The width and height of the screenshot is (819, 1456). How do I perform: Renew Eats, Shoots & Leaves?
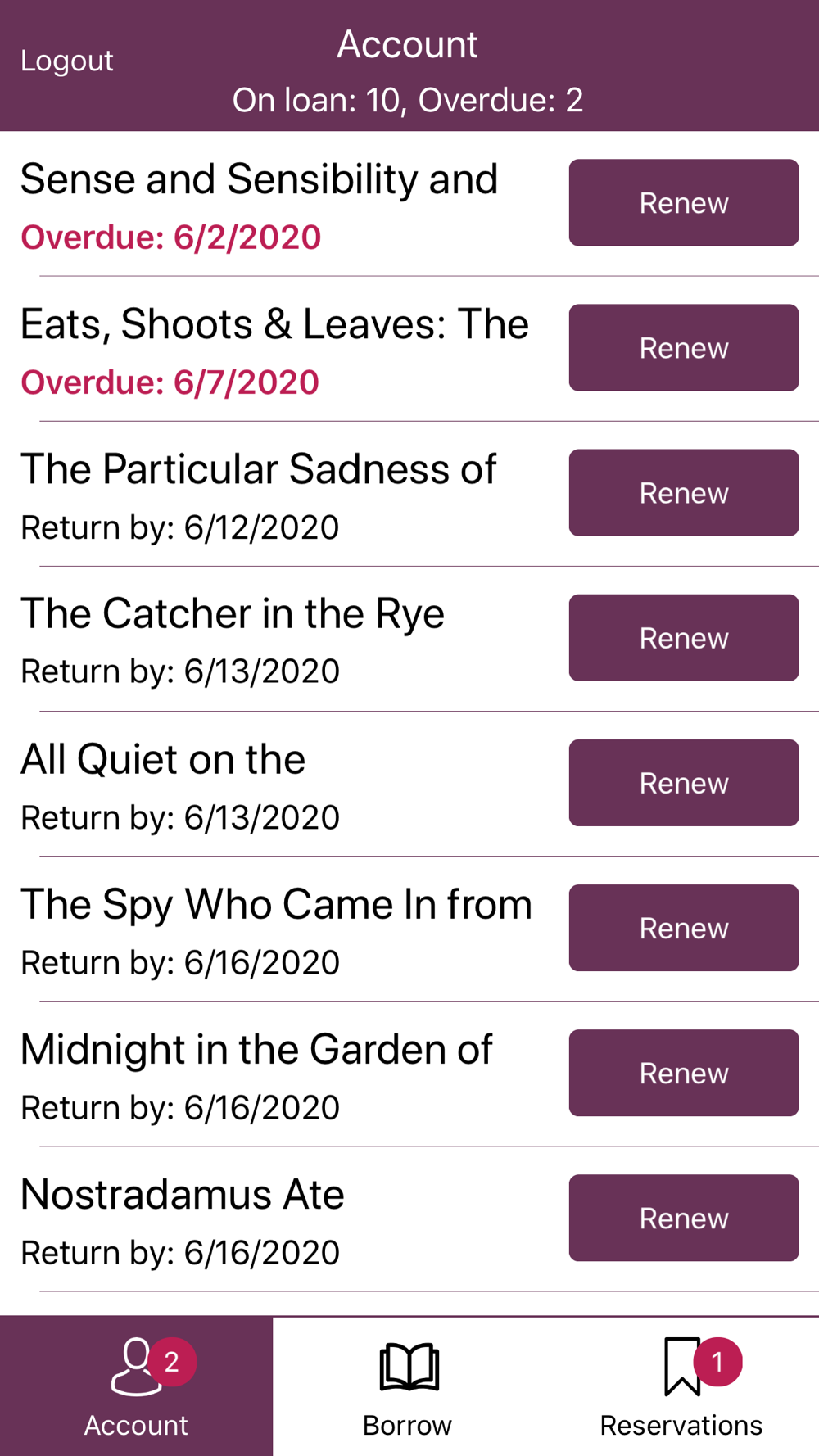tap(684, 347)
